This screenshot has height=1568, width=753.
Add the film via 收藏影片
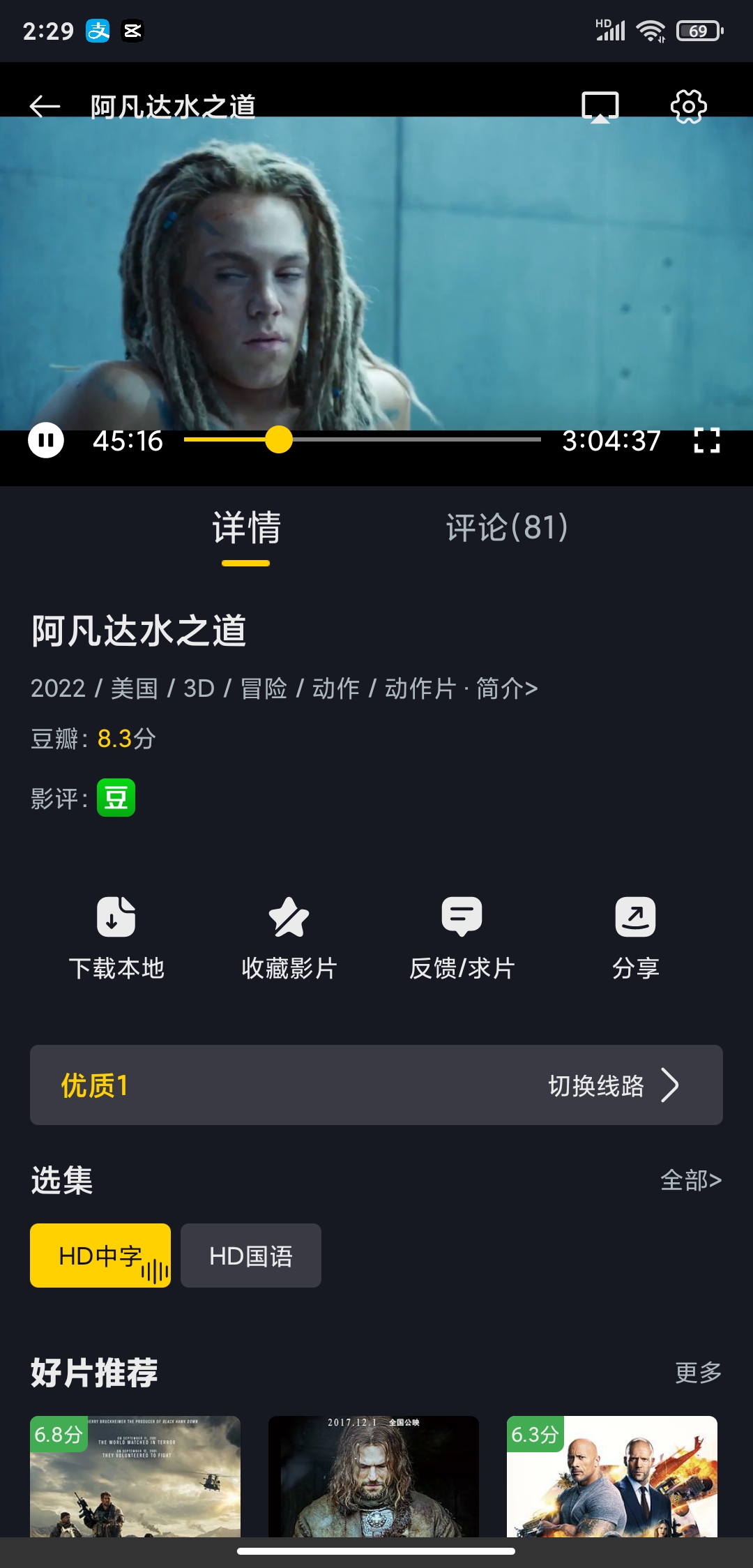(x=289, y=937)
